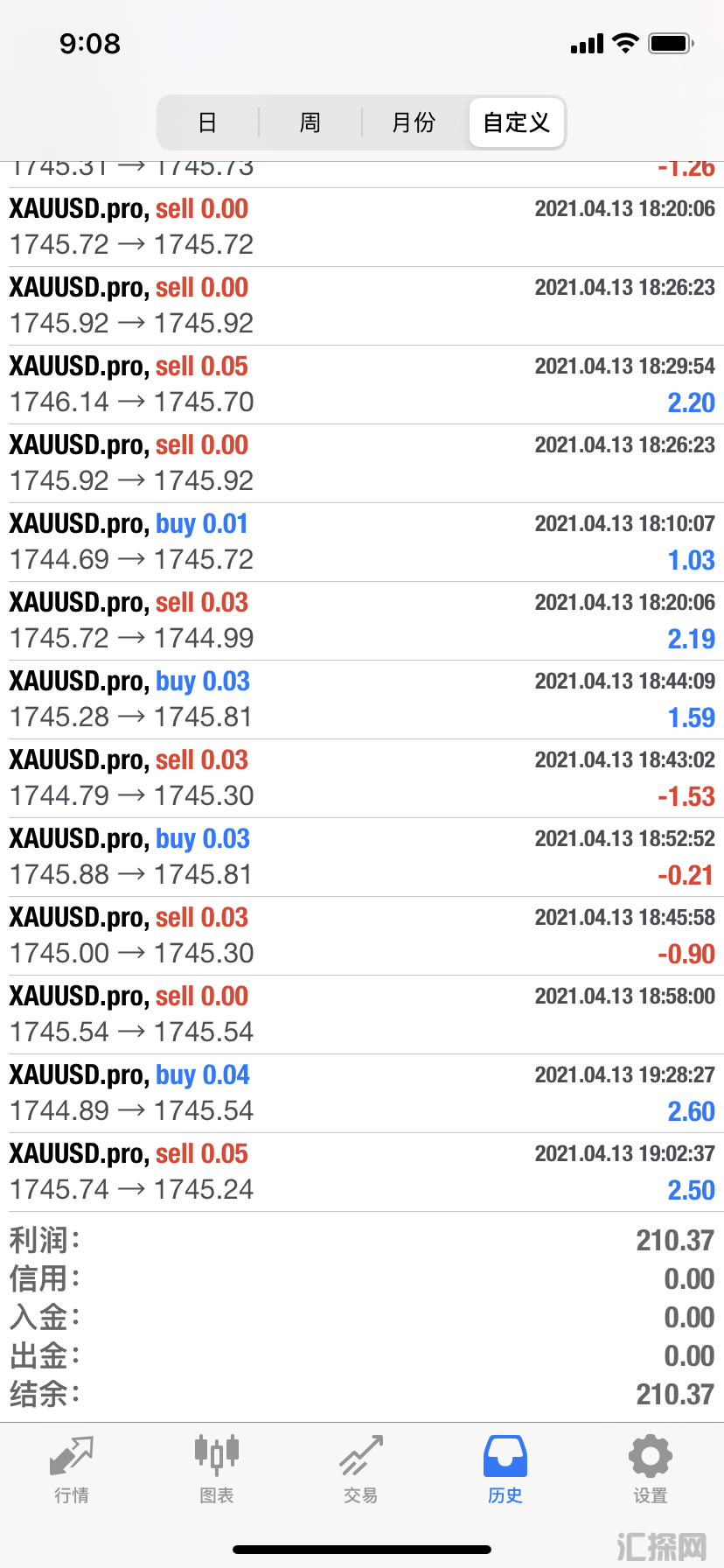The width and height of the screenshot is (724, 1568).
Task: Choose the 自定义 custom period
Action: point(517,122)
